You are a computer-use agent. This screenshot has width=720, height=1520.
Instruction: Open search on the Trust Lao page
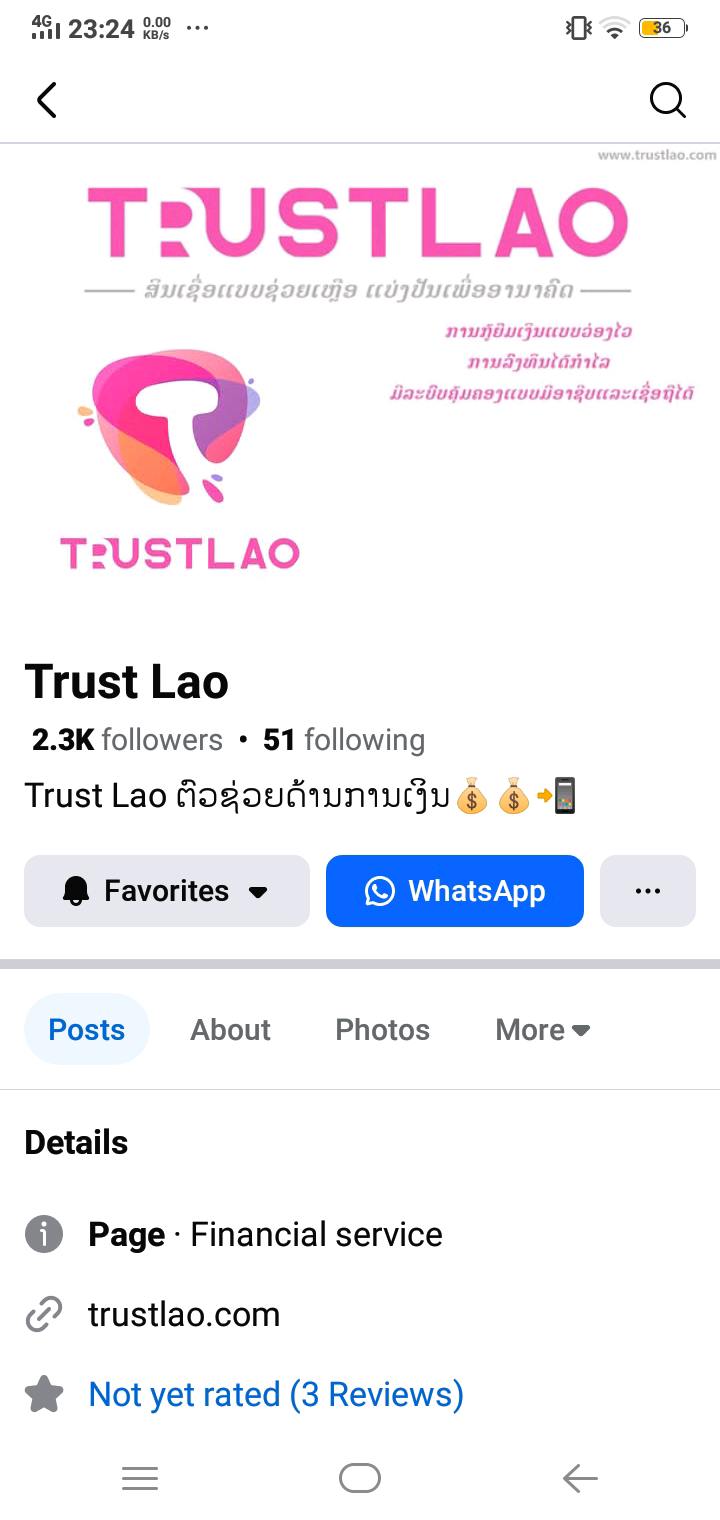[667, 100]
